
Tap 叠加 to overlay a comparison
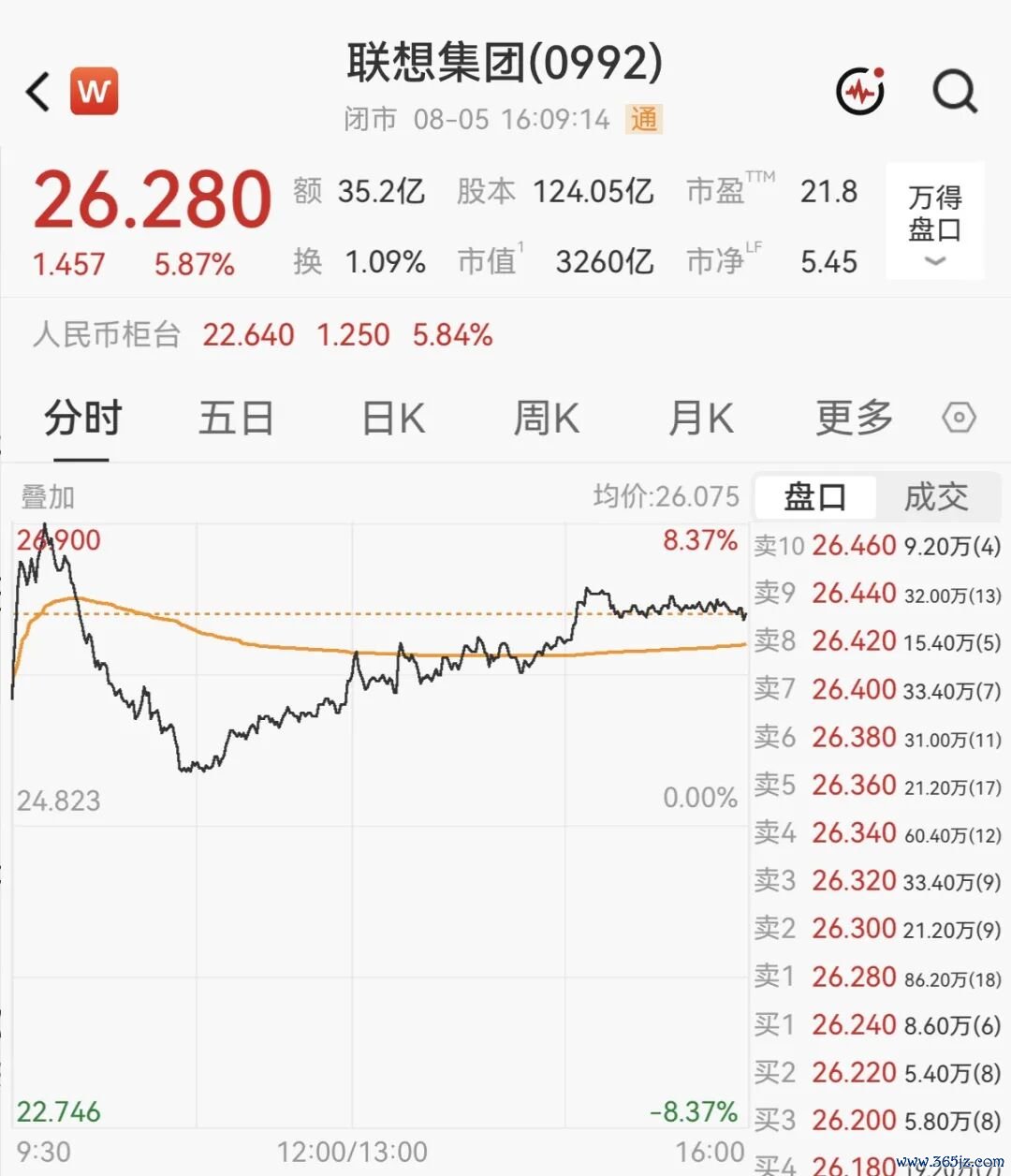tap(48, 497)
